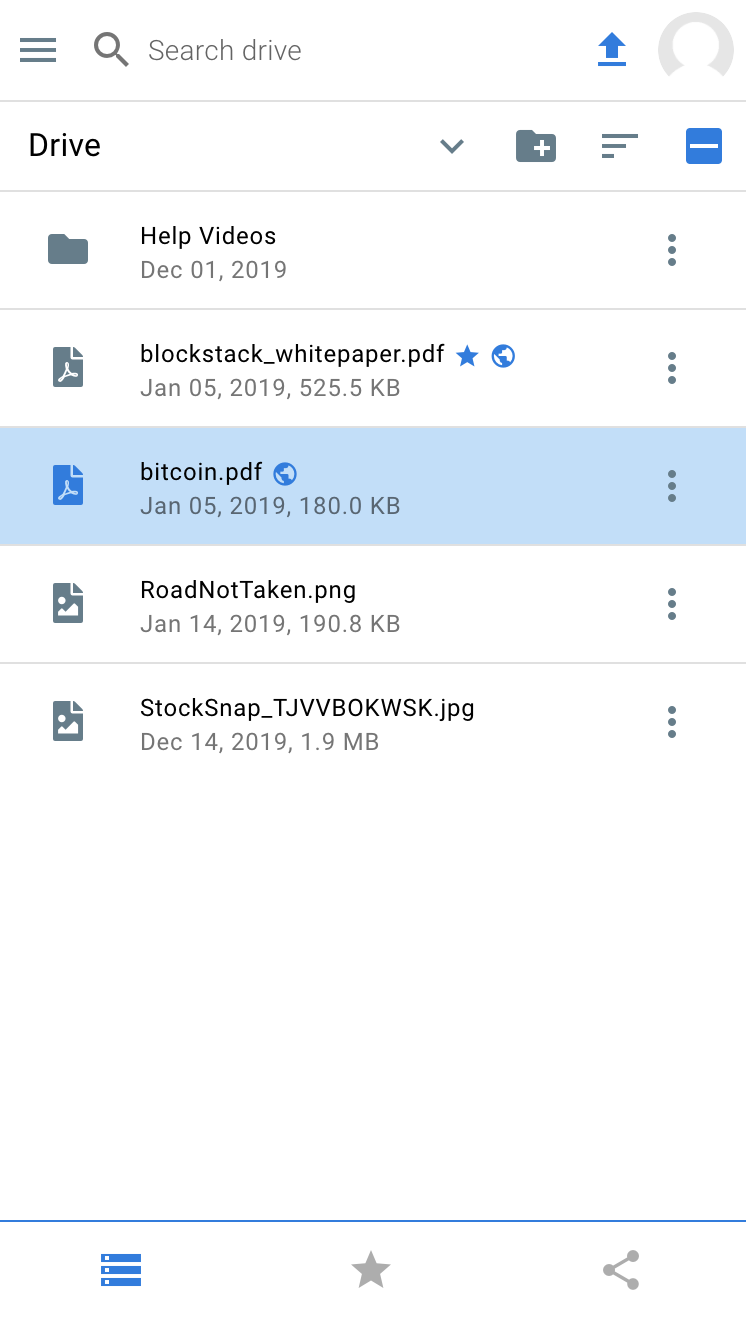The height and width of the screenshot is (1328, 746).
Task: Open blockstack_whitepaper.pdf
Action: pos(292,368)
